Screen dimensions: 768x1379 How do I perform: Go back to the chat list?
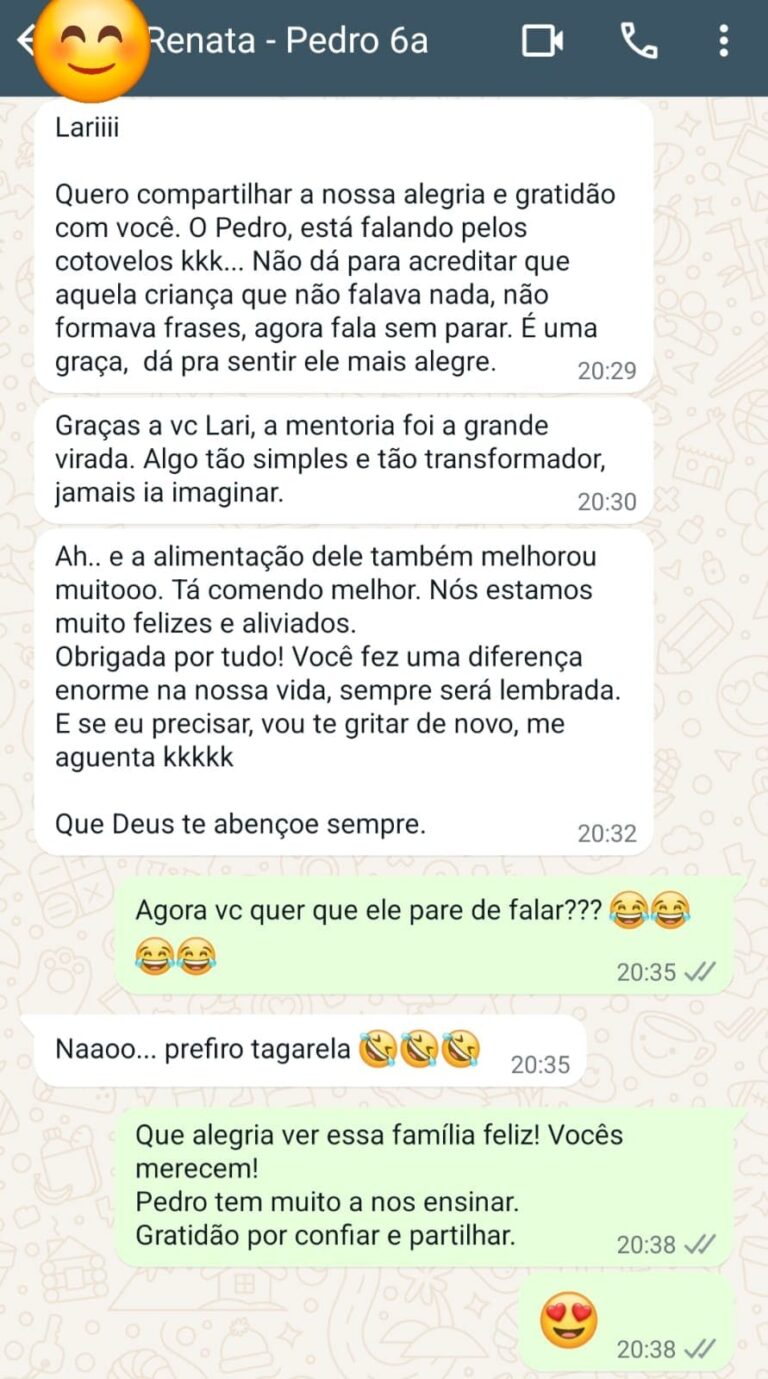24,41
